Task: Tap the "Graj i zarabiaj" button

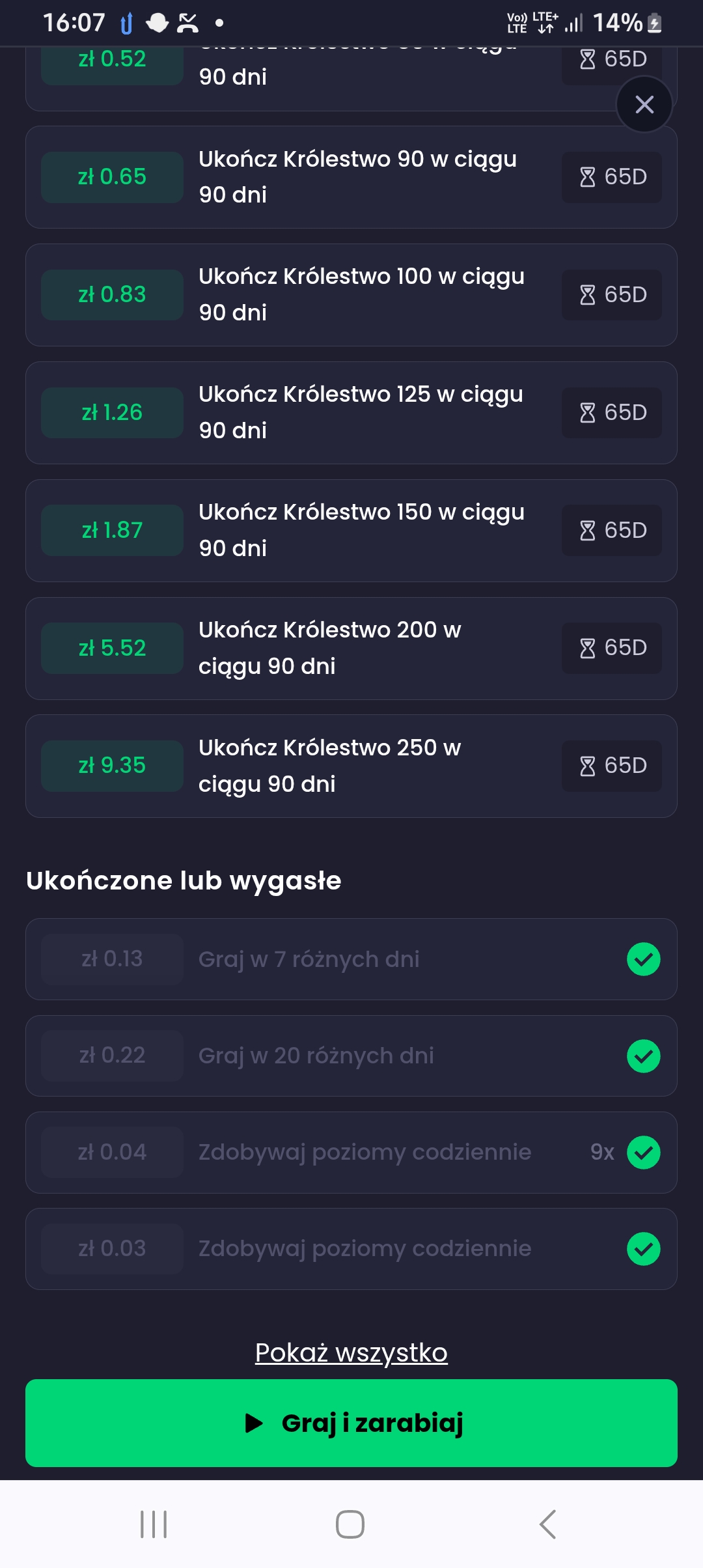Action: (x=351, y=1423)
